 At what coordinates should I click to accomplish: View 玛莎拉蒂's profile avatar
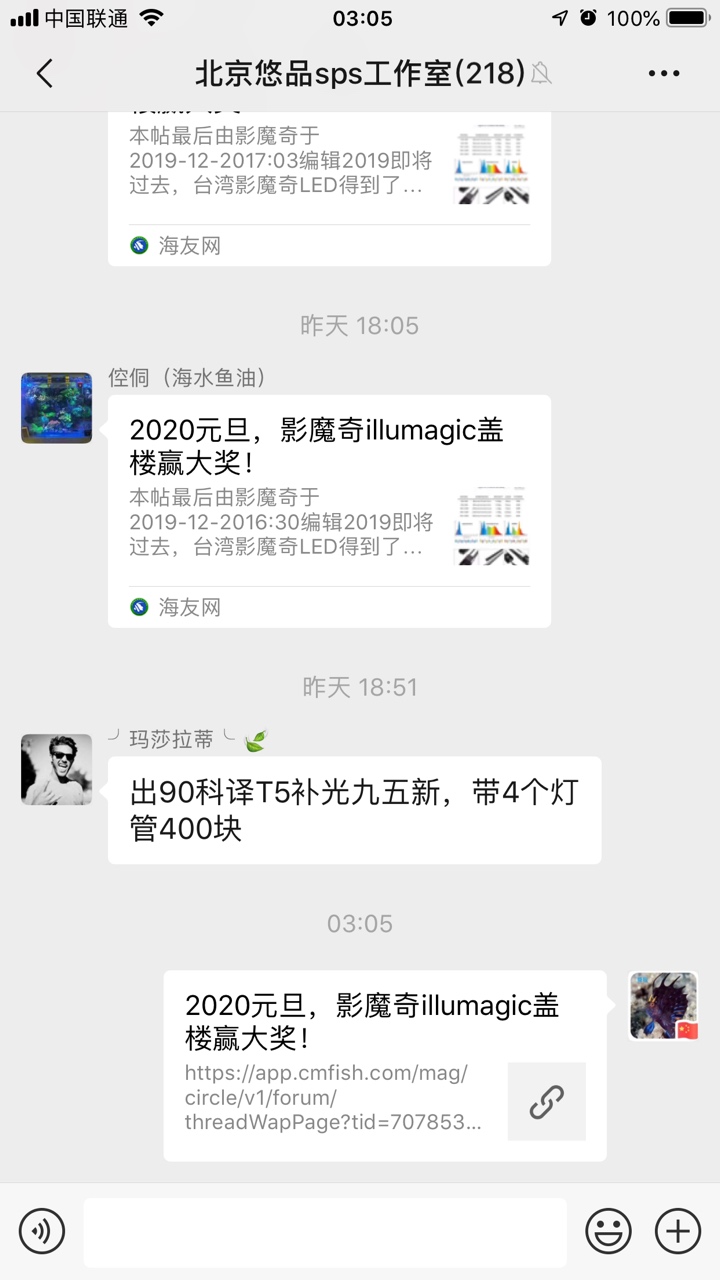pyautogui.click(x=56, y=769)
